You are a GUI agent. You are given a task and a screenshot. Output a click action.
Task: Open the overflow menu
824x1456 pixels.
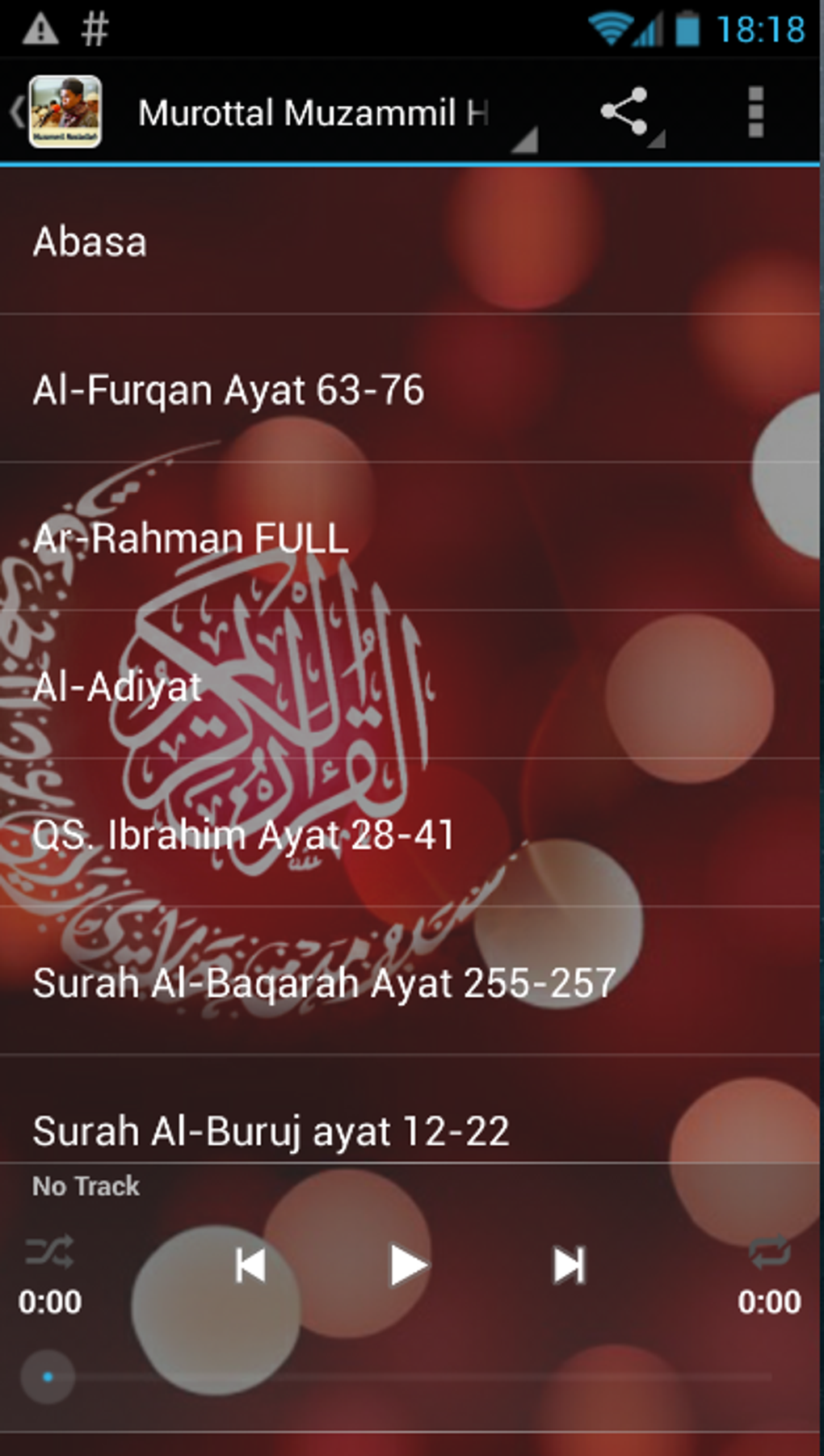point(755,112)
